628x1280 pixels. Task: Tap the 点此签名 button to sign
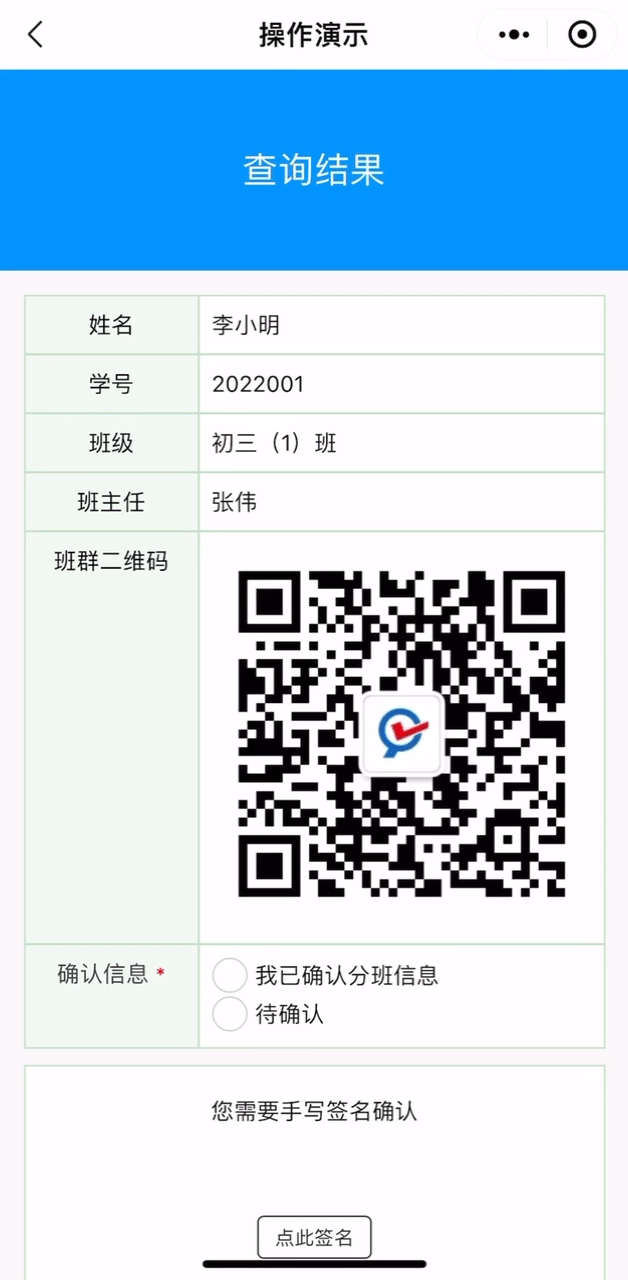(314, 1237)
